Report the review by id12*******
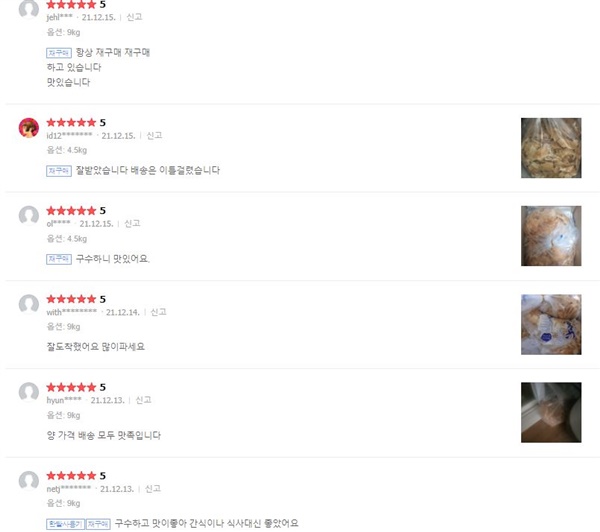The height and width of the screenshot is (532, 600). tap(154, 135)
